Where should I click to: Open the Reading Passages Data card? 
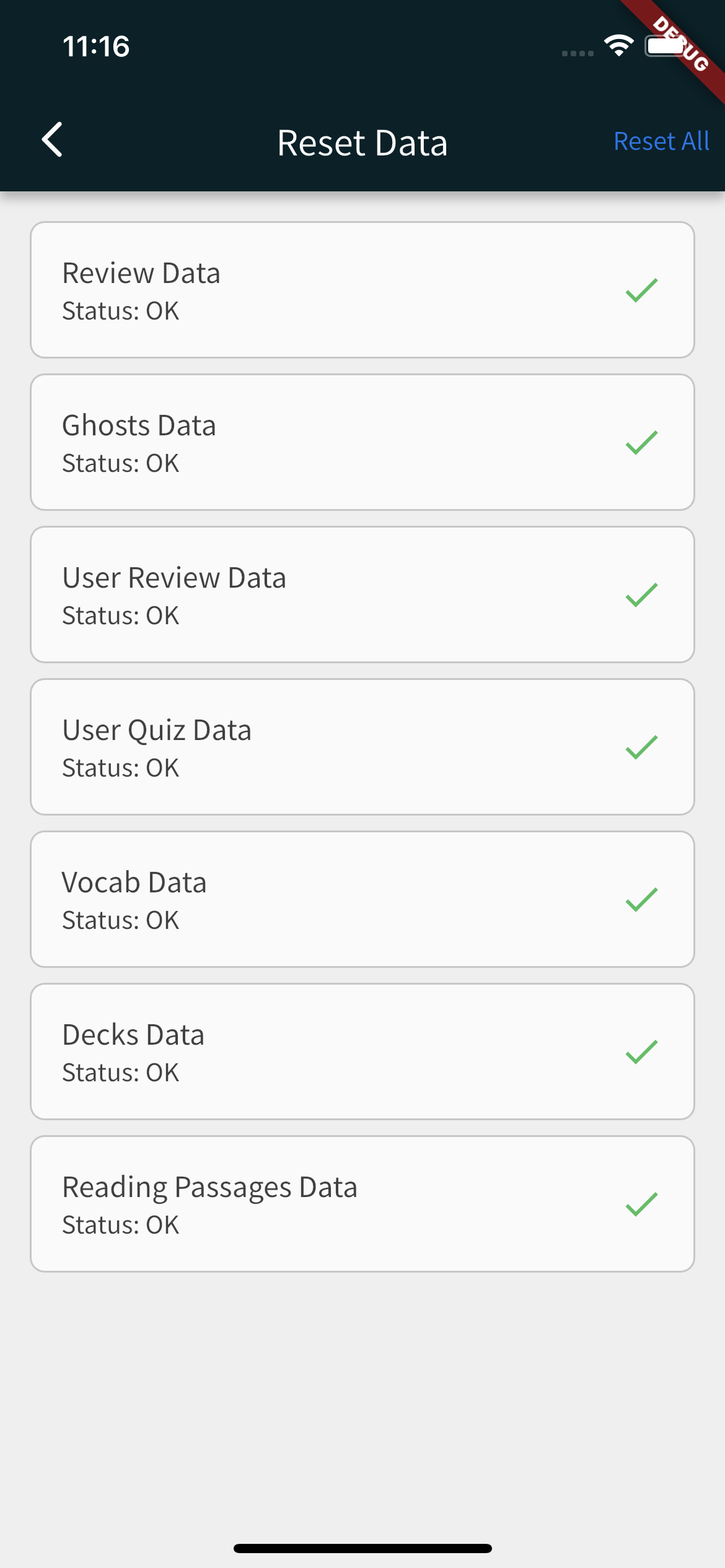(362, 1204)
